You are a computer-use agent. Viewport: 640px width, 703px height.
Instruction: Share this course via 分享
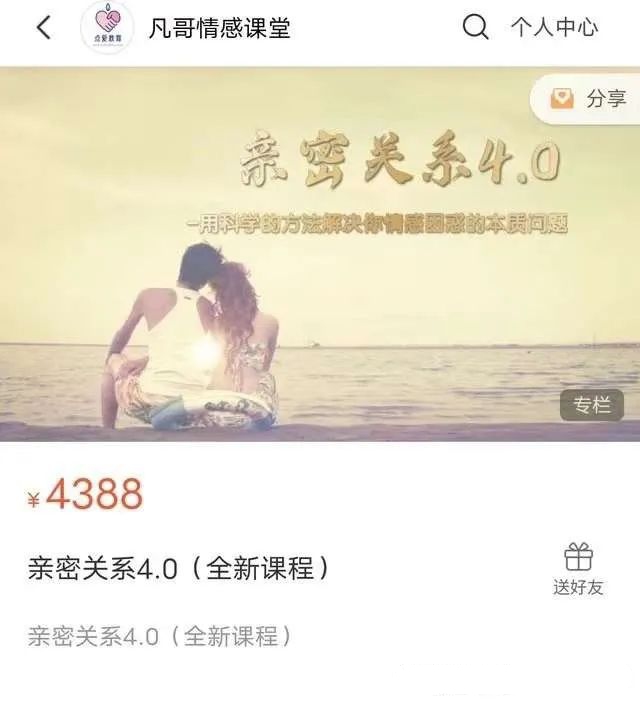pos(590,98)
